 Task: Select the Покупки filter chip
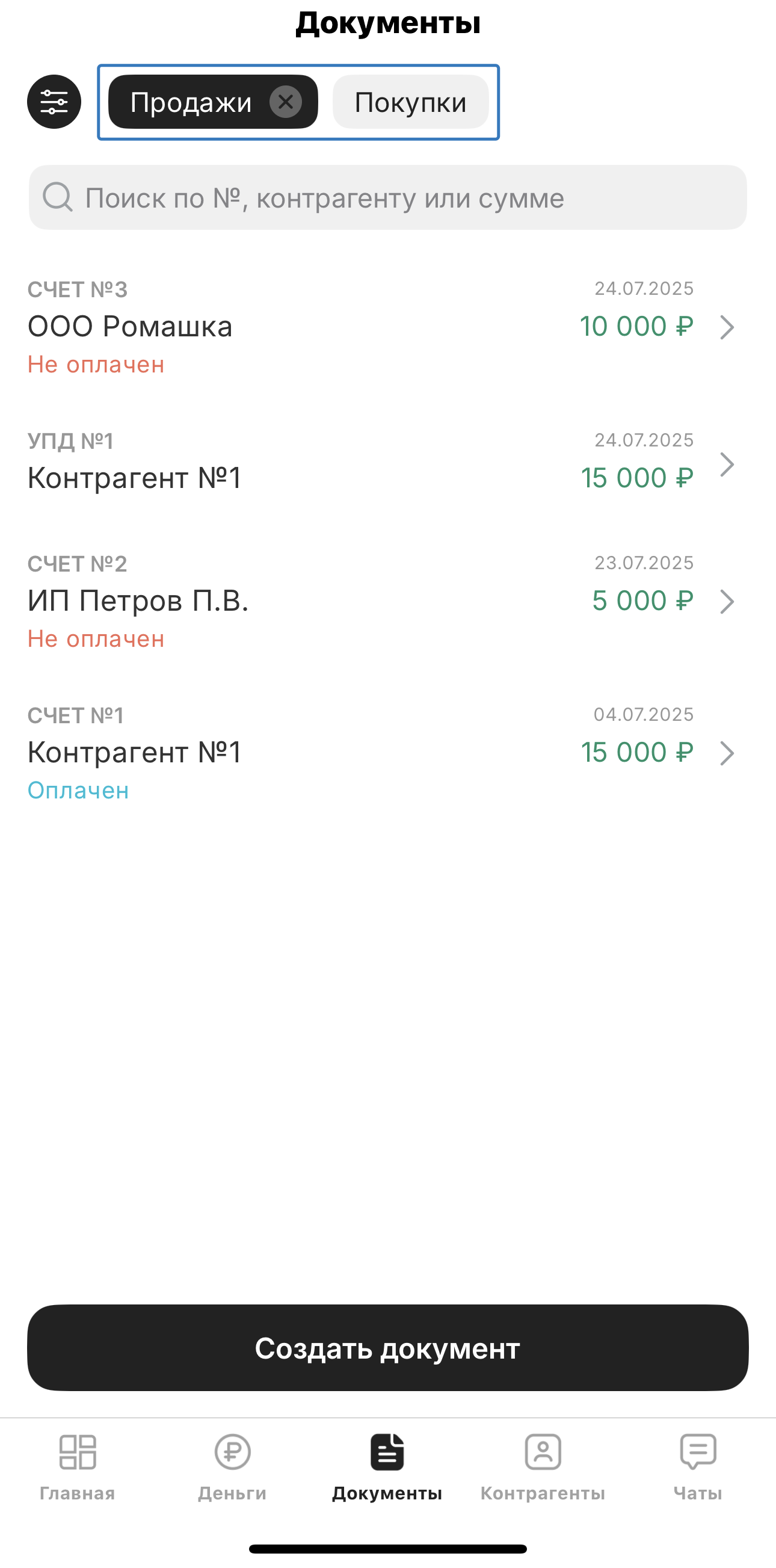point(410,102)
